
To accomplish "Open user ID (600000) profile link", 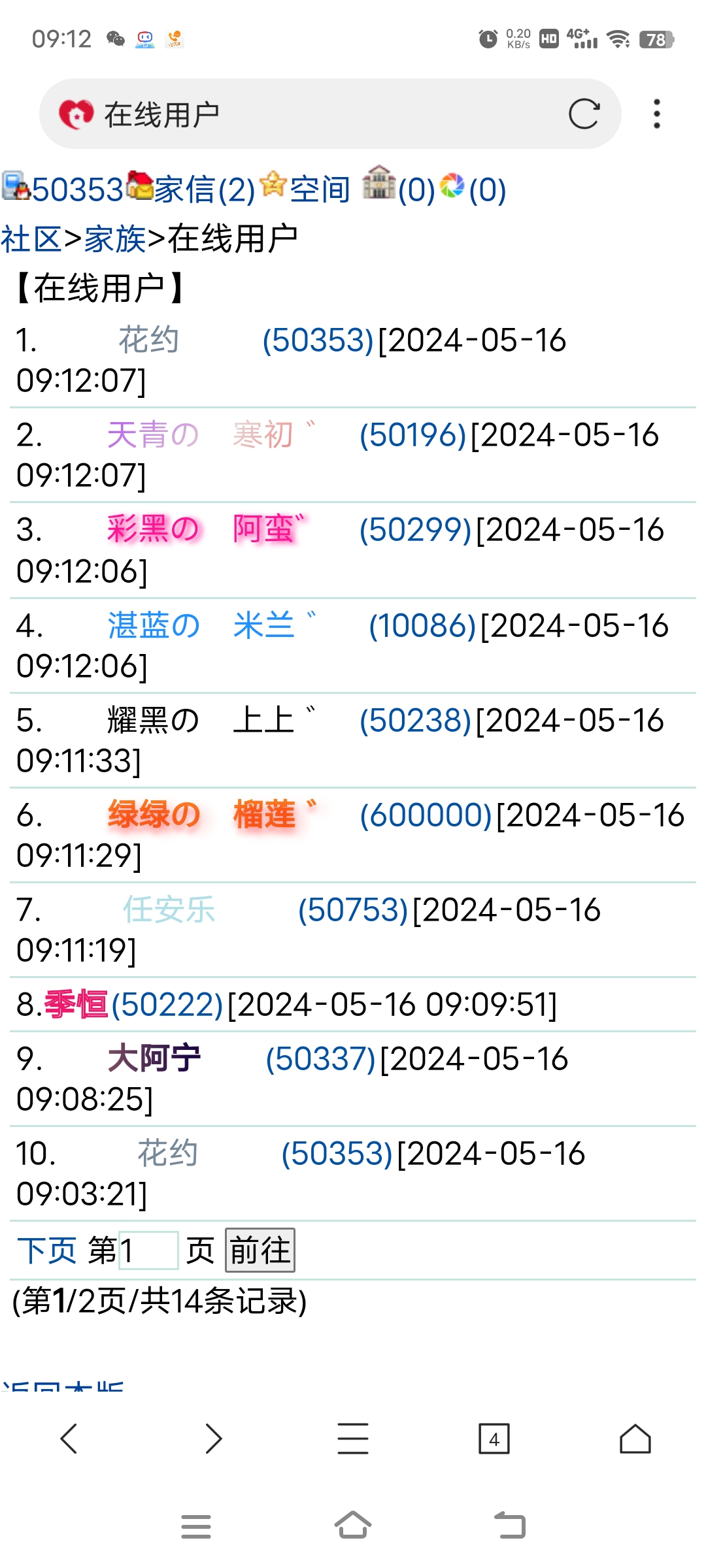I will 426,815.
